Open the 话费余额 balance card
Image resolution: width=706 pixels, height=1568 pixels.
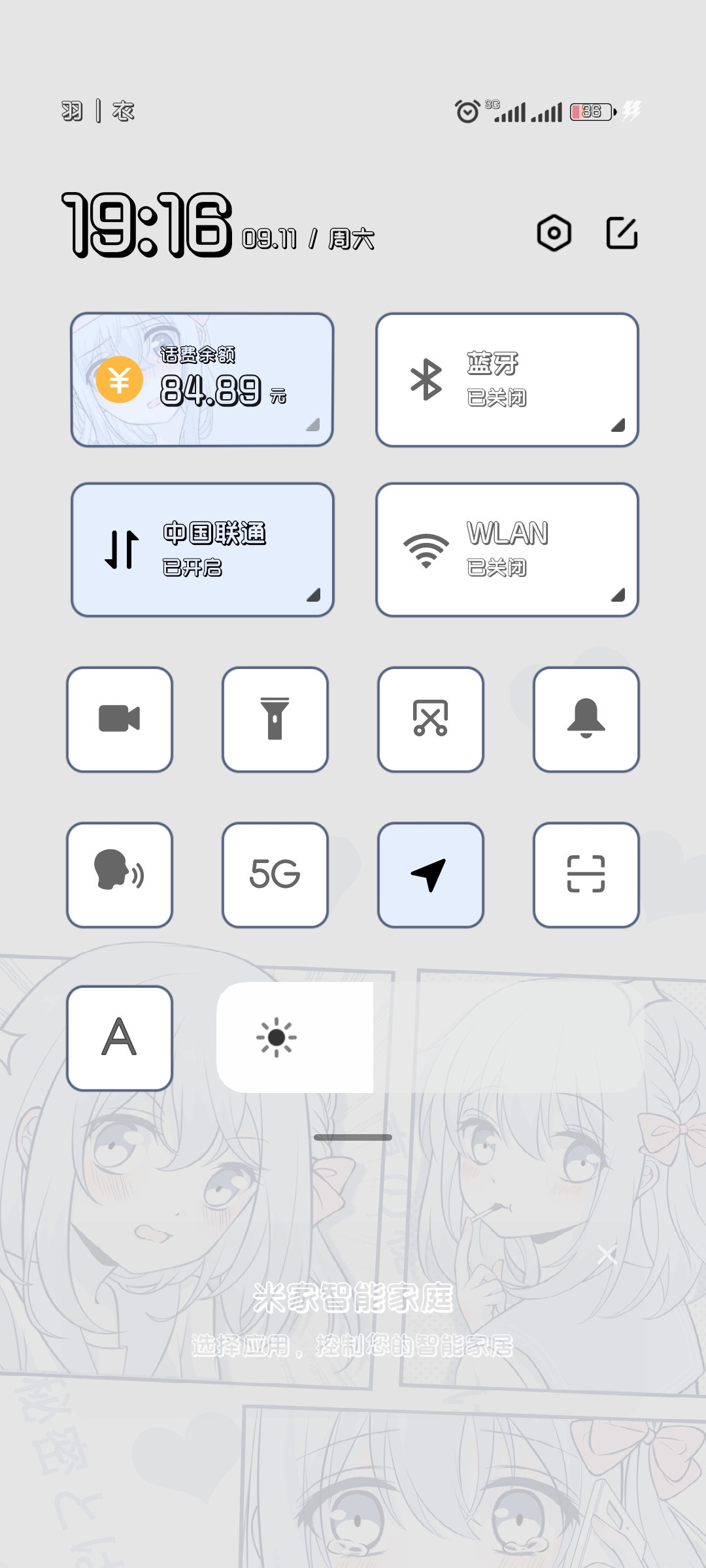click(202, 380)
